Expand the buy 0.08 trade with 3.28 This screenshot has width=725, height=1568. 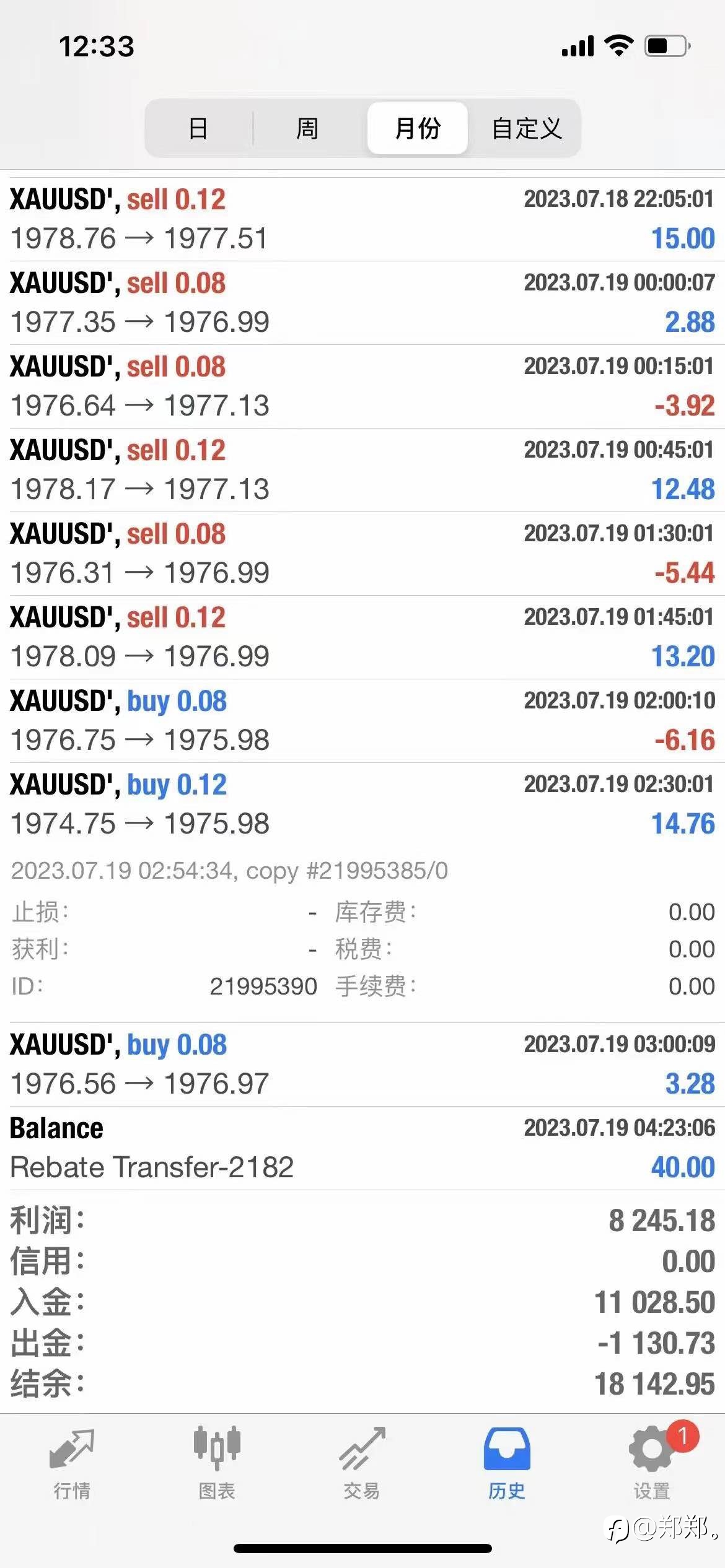point(362,1065)
